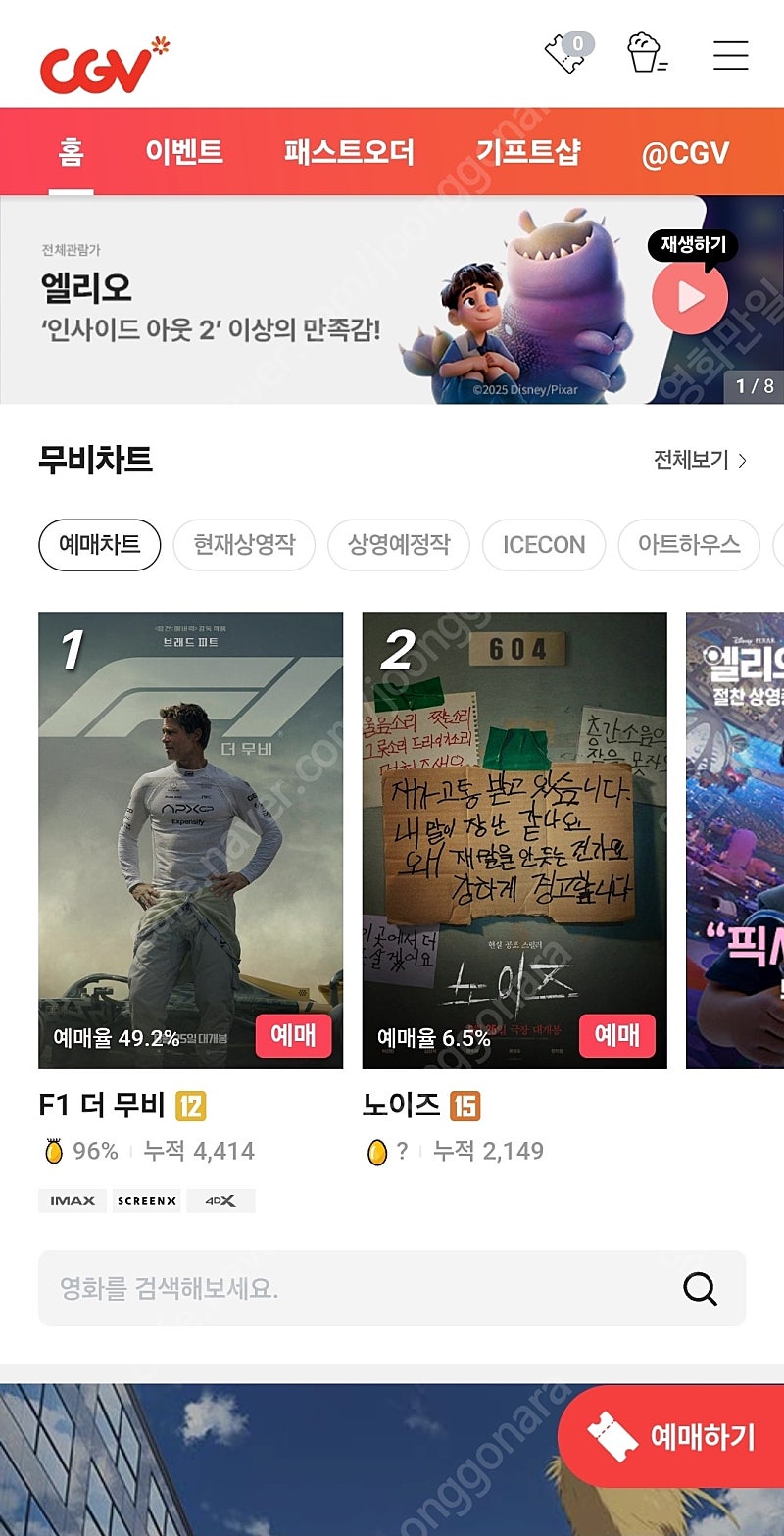Open the ticket coupon icon
The image size is (784, 1536).
click(568, 54)
